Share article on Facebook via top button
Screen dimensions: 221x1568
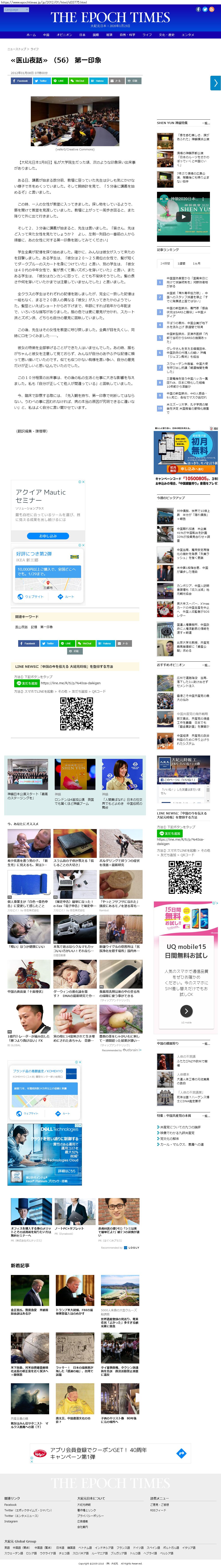pyautogui.click(x=21, y=80)
